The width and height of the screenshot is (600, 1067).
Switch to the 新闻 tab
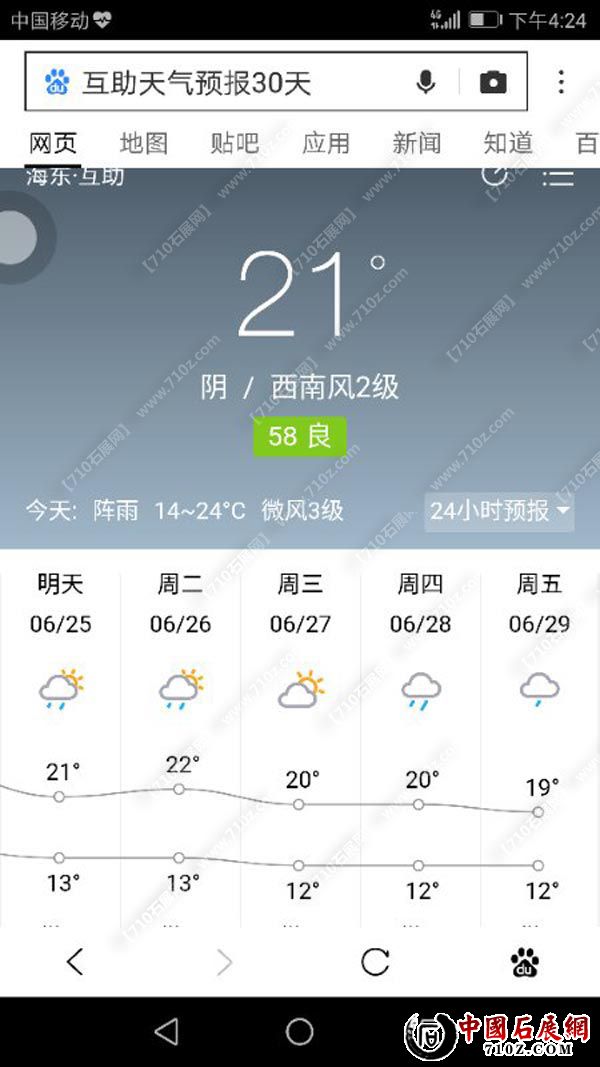click(417, 143)
